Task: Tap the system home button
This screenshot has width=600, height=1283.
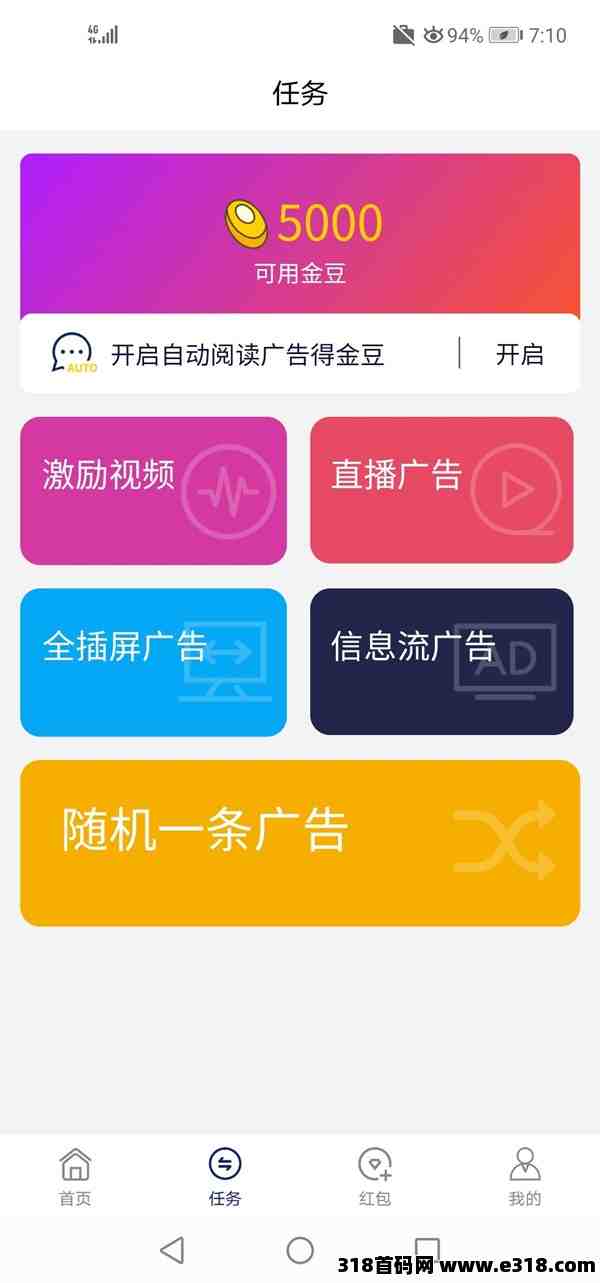Action: tap(300, 1249)
